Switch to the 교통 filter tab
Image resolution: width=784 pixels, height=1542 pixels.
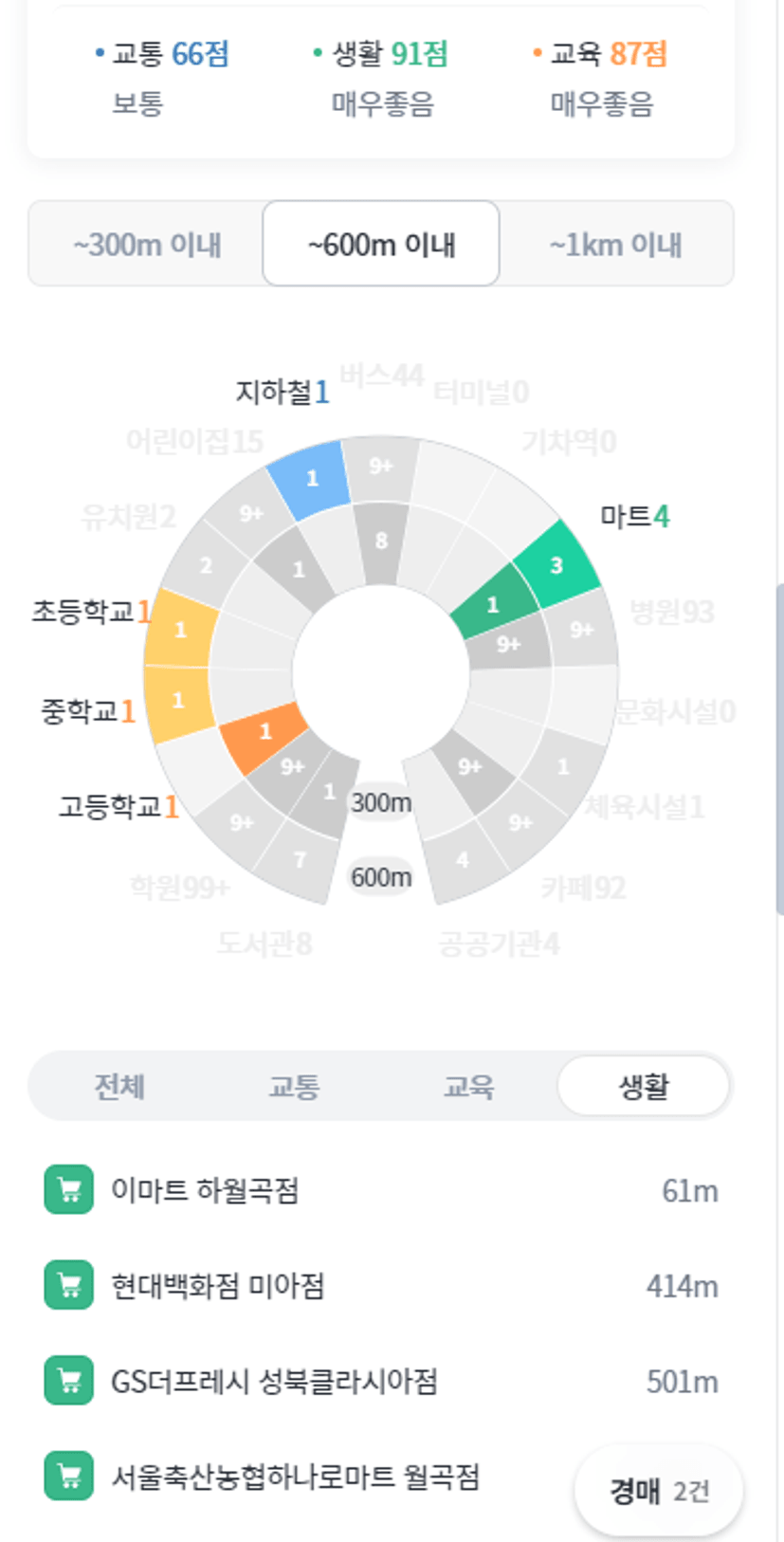294,1086
